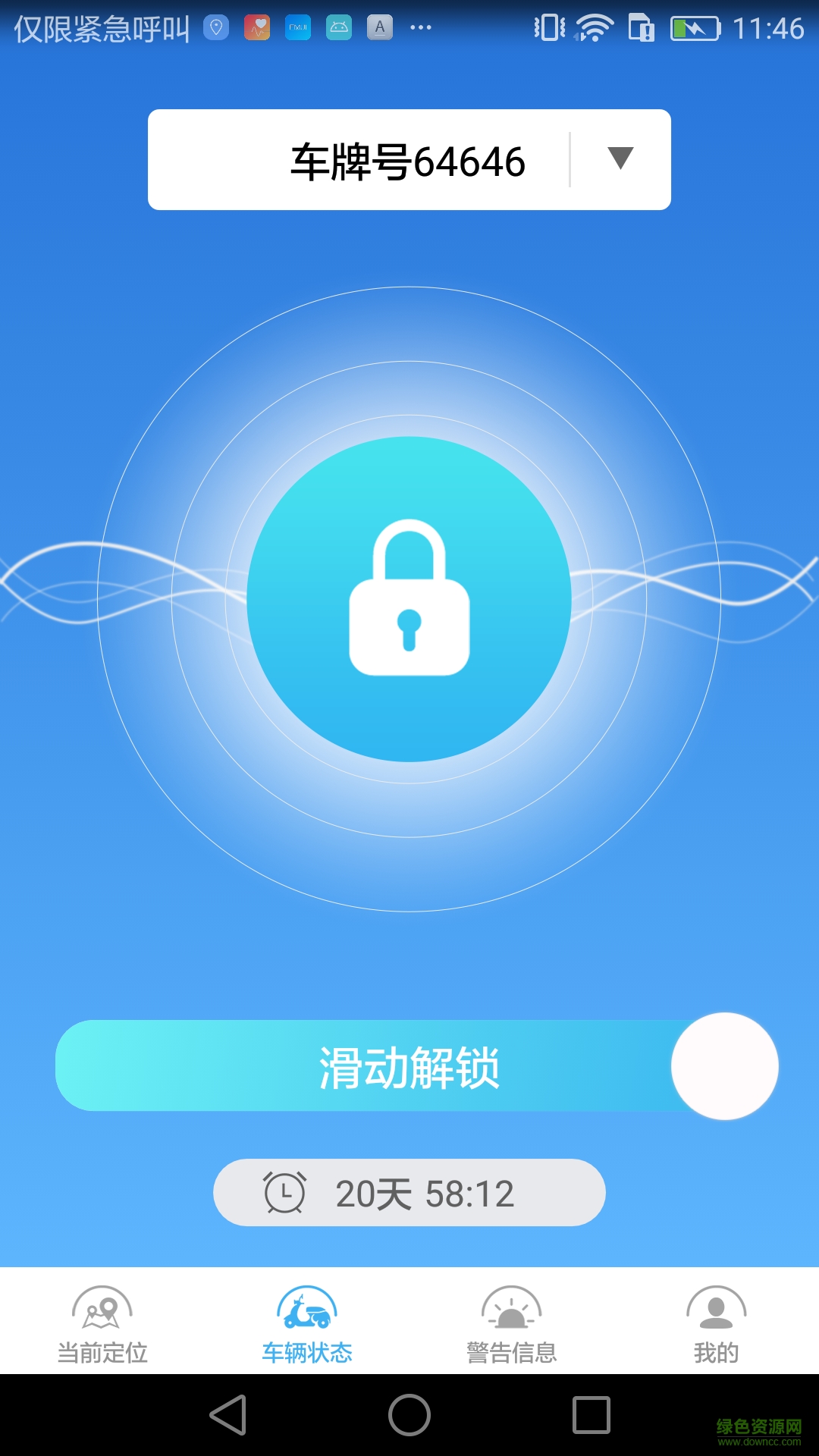Tap the system home button

pos(409,1415)
